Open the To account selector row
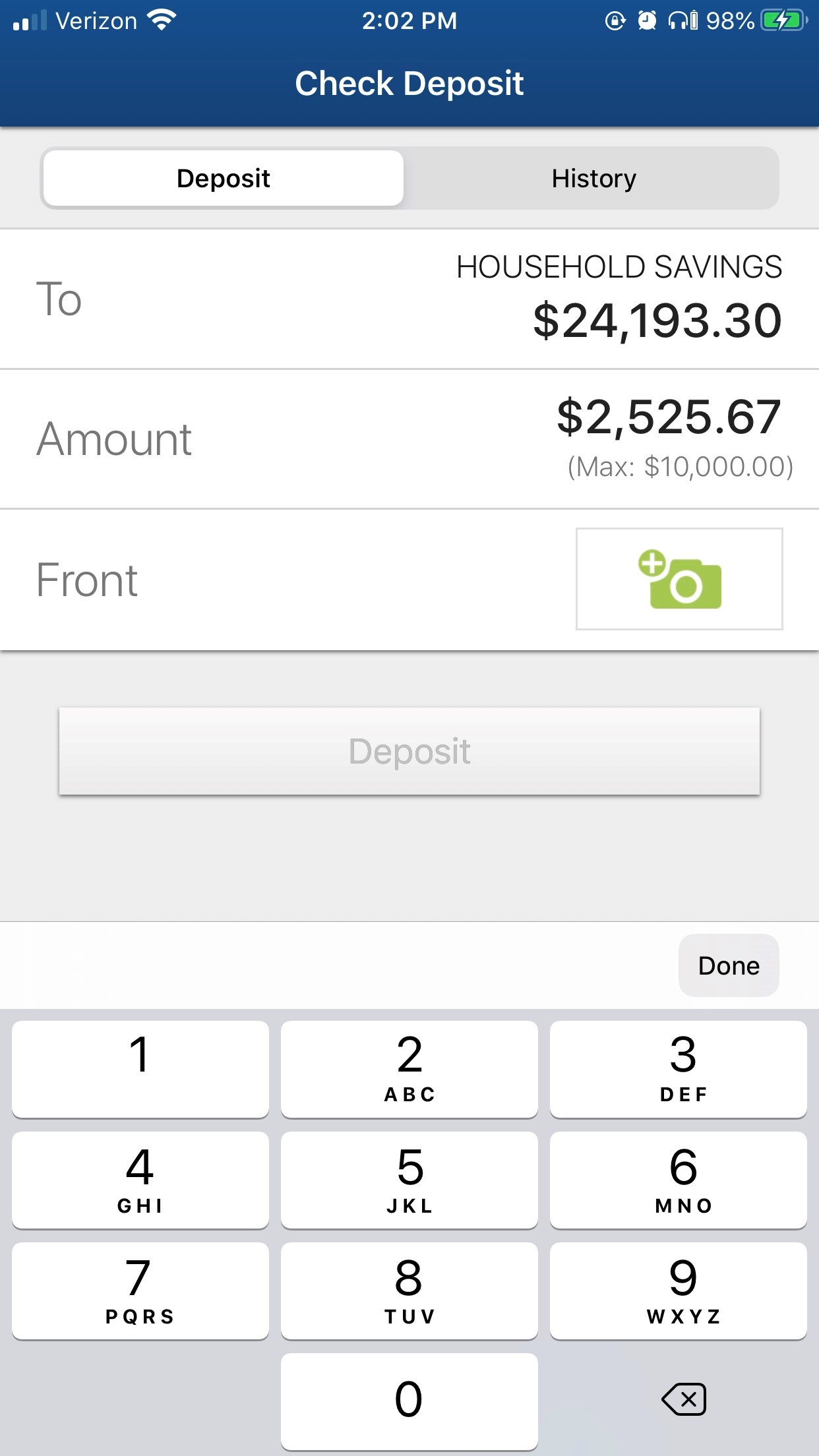 click(409, 299)
